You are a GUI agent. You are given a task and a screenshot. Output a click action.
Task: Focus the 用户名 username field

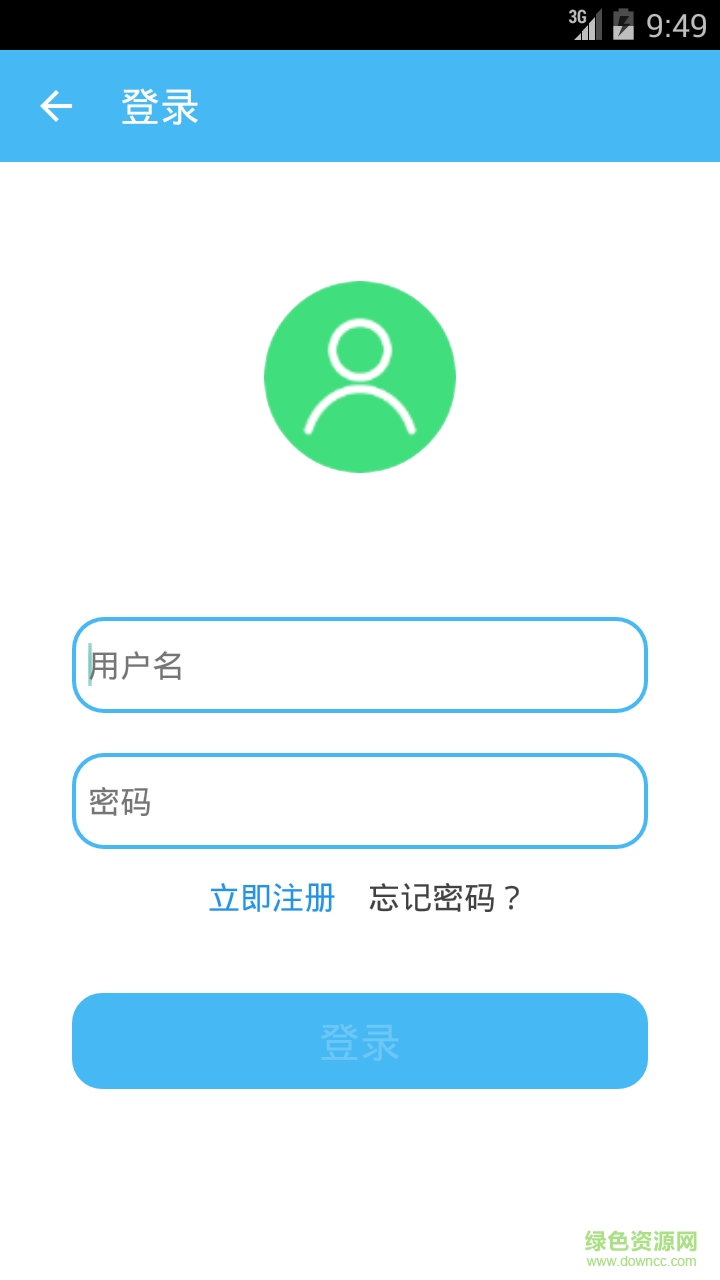click(360, 665)
